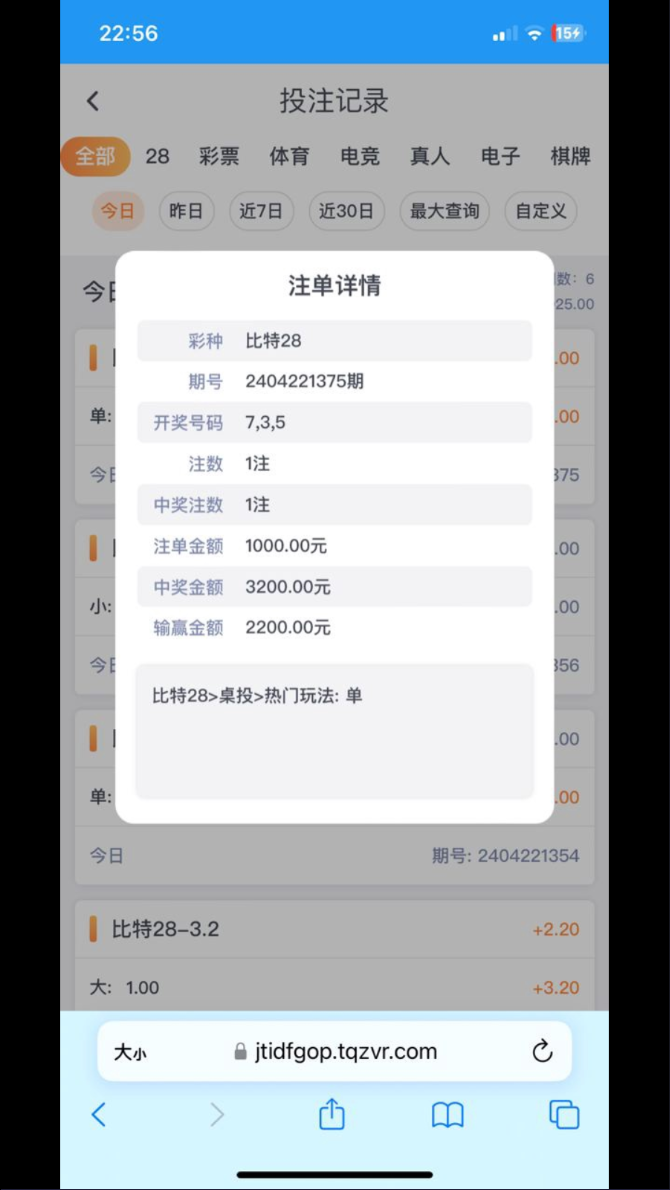
Task: Open the 棋牌 tab
Action: tap(570, 157)
